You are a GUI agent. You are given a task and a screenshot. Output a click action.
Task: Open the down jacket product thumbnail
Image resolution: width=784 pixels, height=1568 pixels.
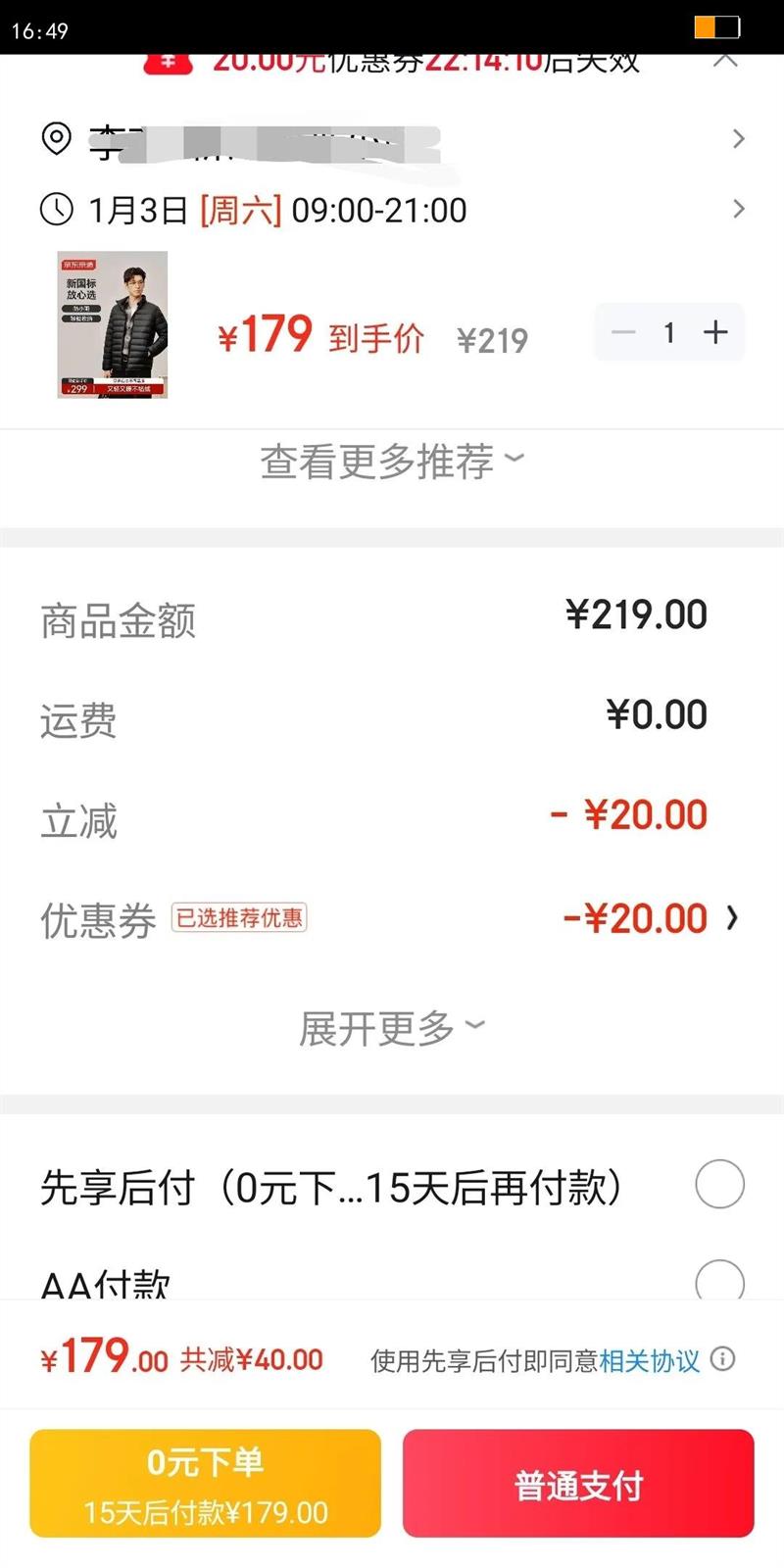pos(113,324)
